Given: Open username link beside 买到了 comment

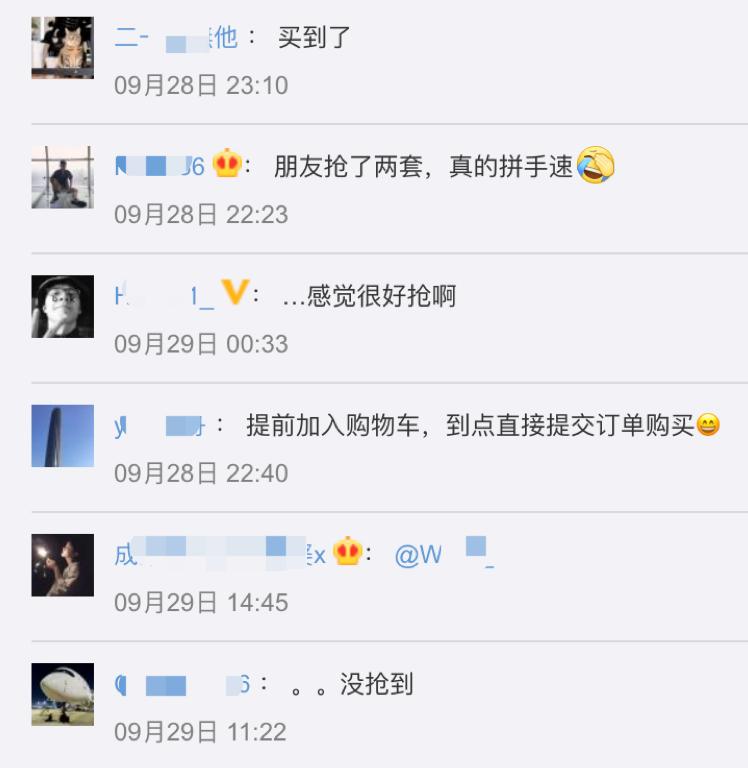Looking at the screenshot, I should pyautogui.click(x=176, y=39).
